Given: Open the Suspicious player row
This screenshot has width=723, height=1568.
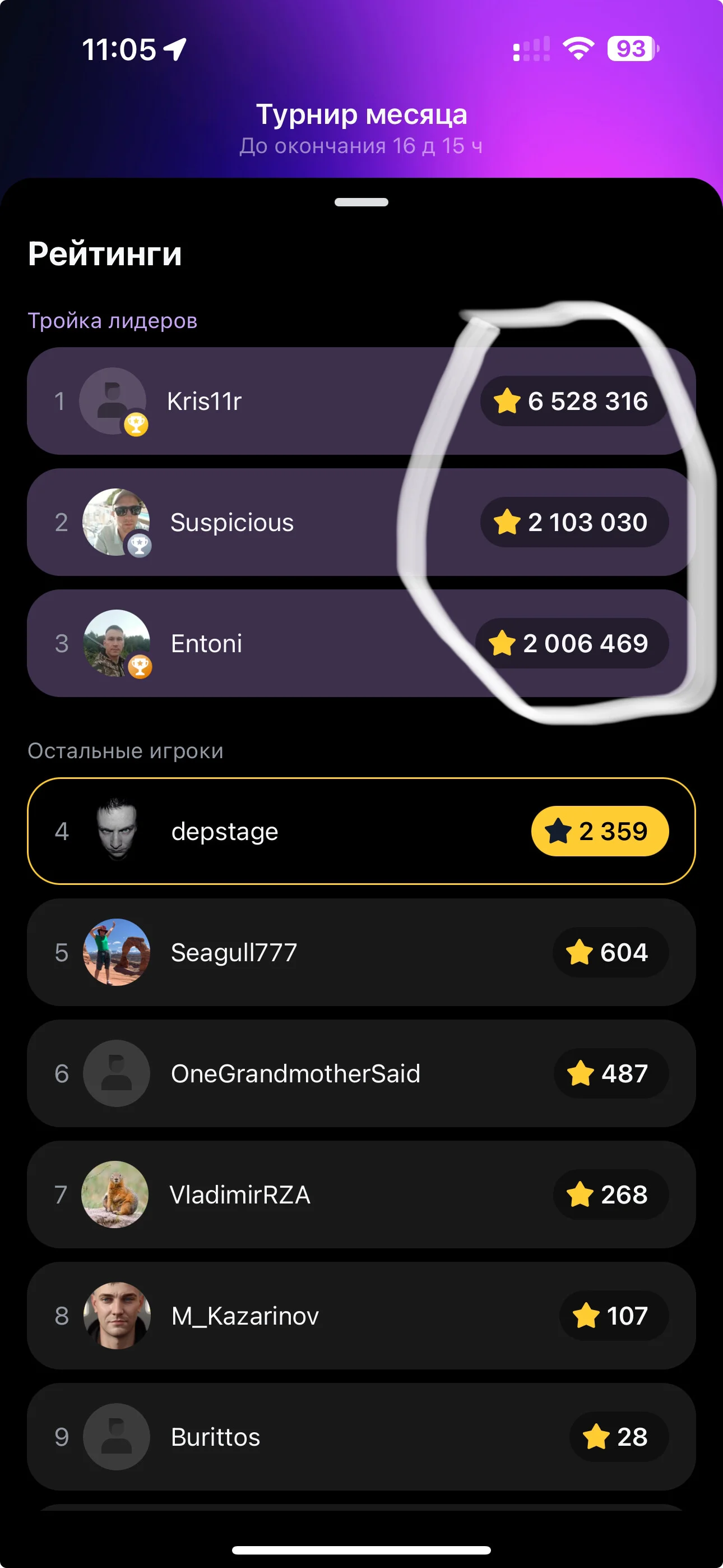Looking at the screenshot, I should [x=361, y=522].
